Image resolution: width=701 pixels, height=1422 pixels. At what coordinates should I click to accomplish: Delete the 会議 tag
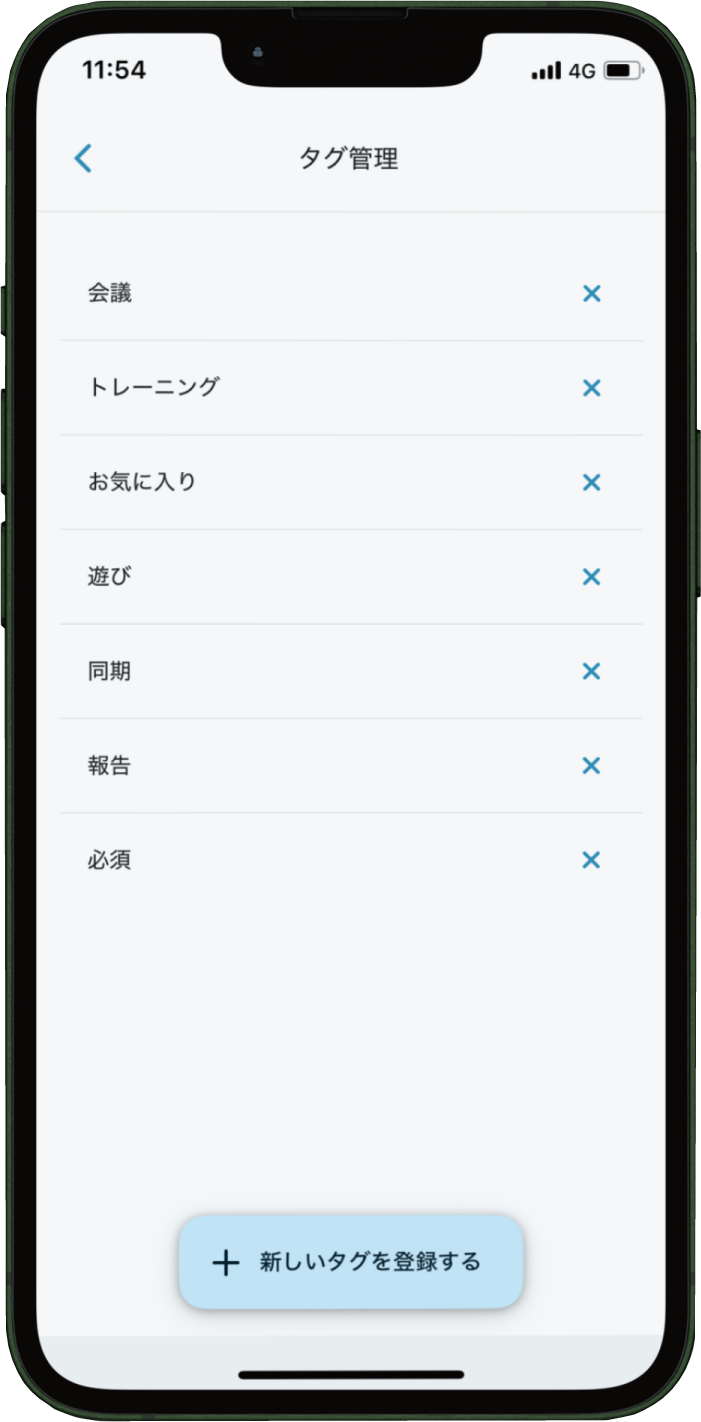tap(591, 294)
